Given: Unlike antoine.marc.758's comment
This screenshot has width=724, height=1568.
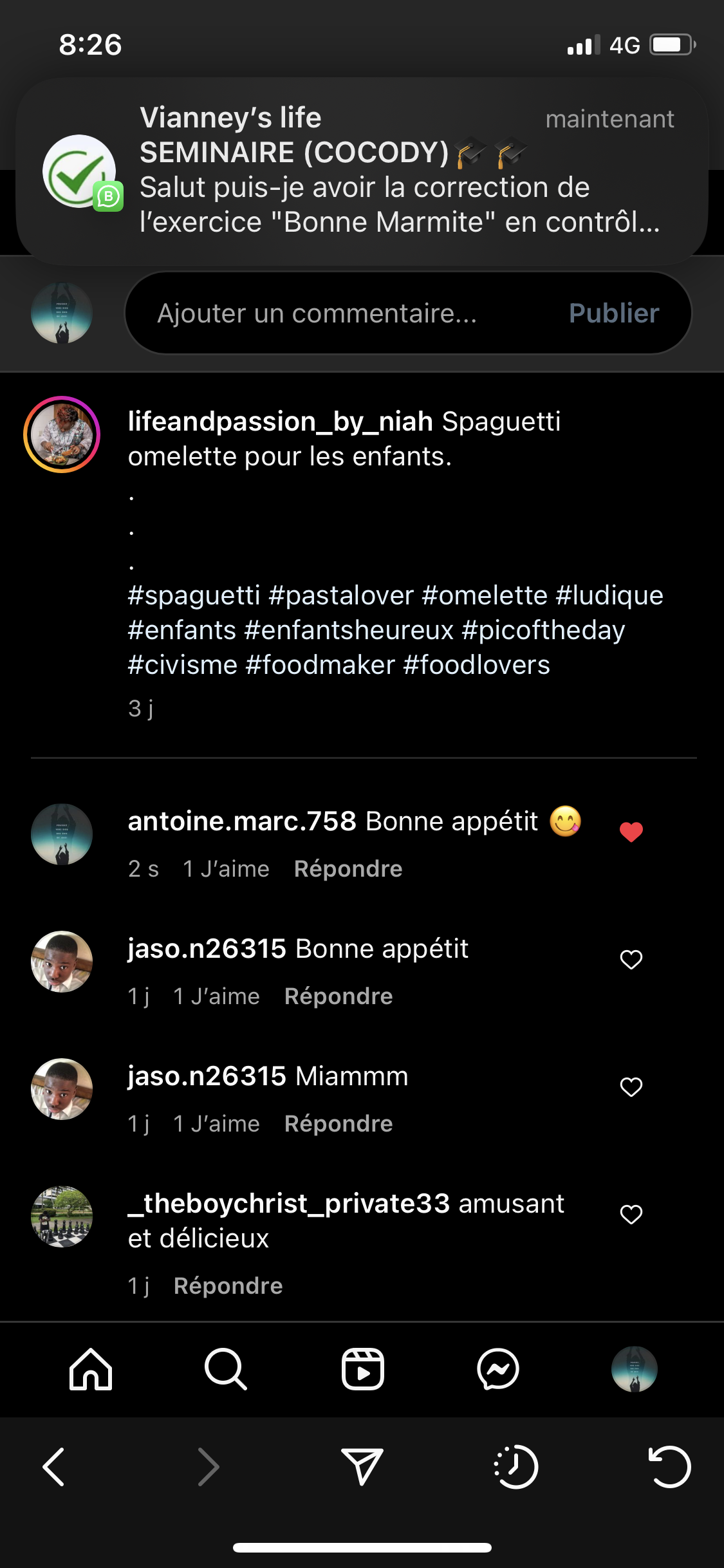Looking at the screenshot, I should (631, 832).
